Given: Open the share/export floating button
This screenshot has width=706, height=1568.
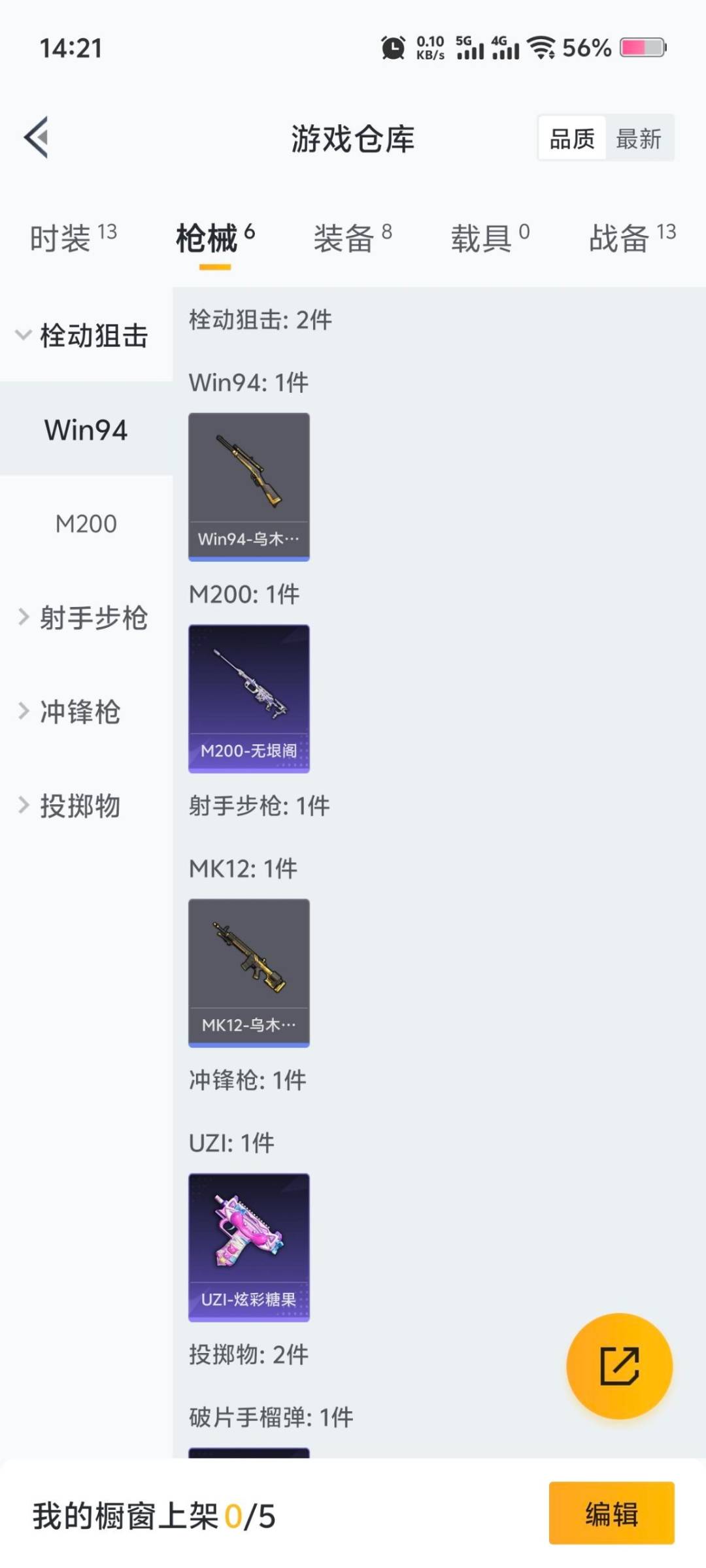Looking at the screenshot, I should click(620, 1365).
